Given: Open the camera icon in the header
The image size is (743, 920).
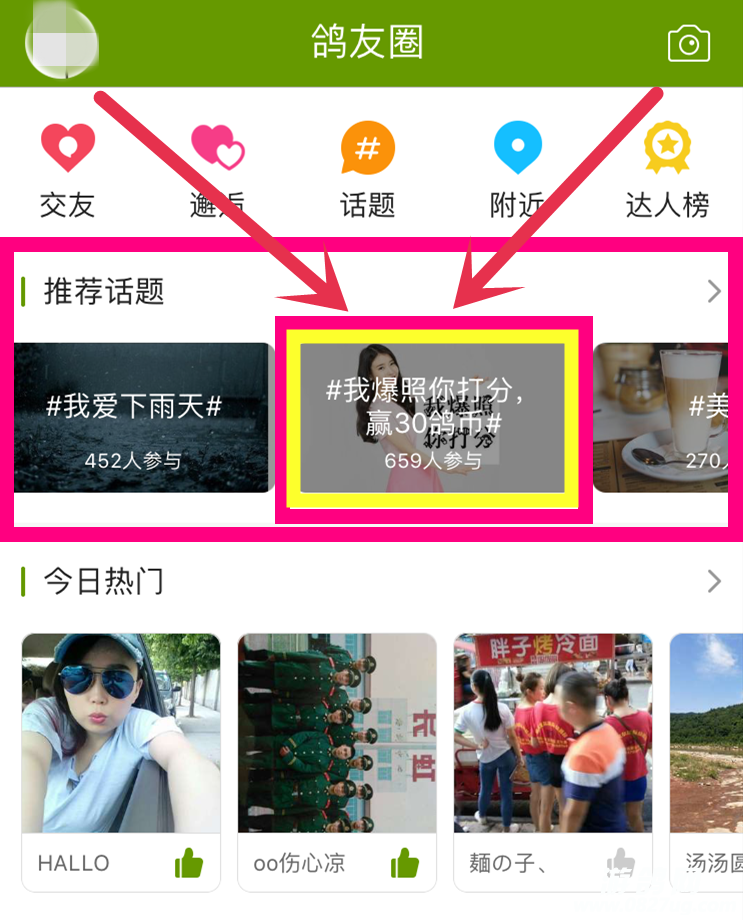Looking at the screenshot, I should tap(688, 44).
